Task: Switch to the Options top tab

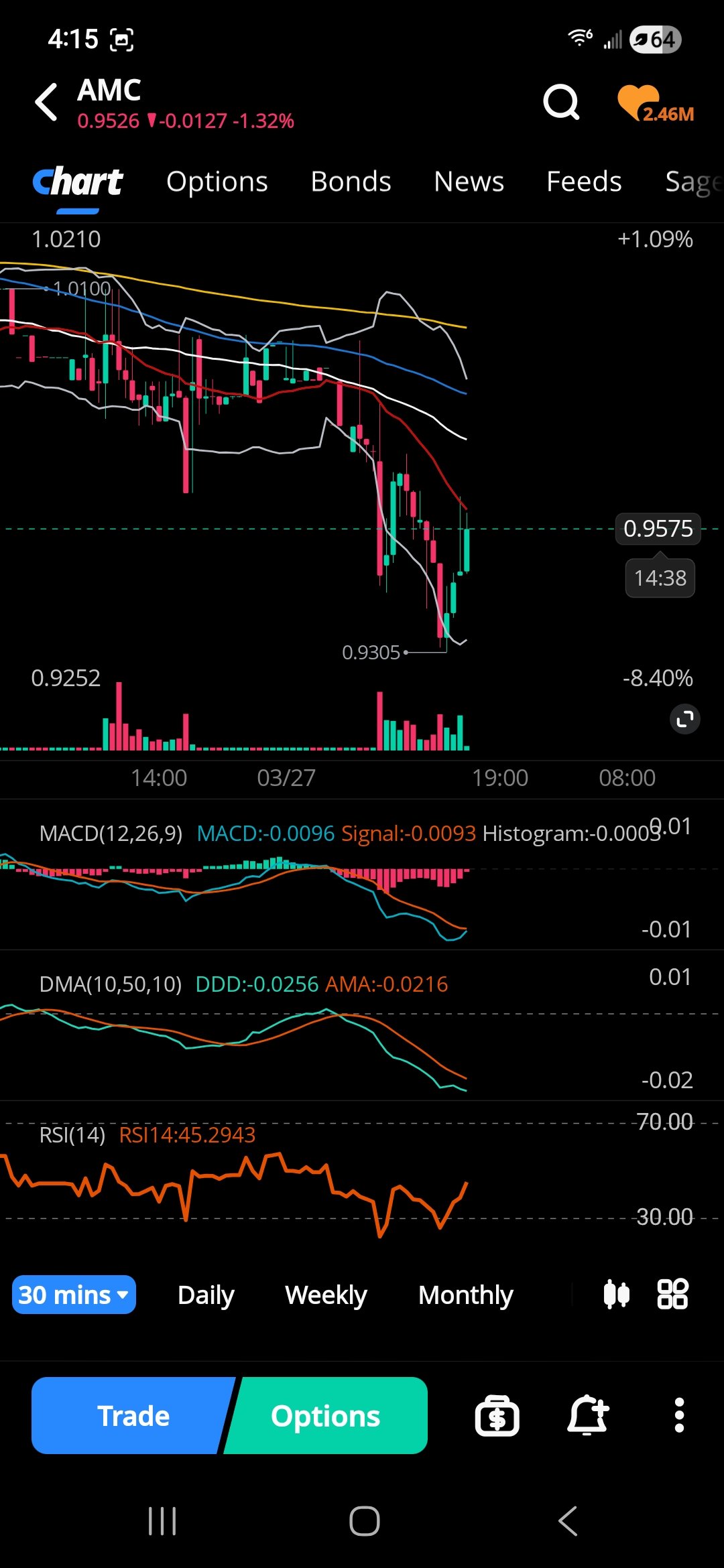Action: click(217, 182)
